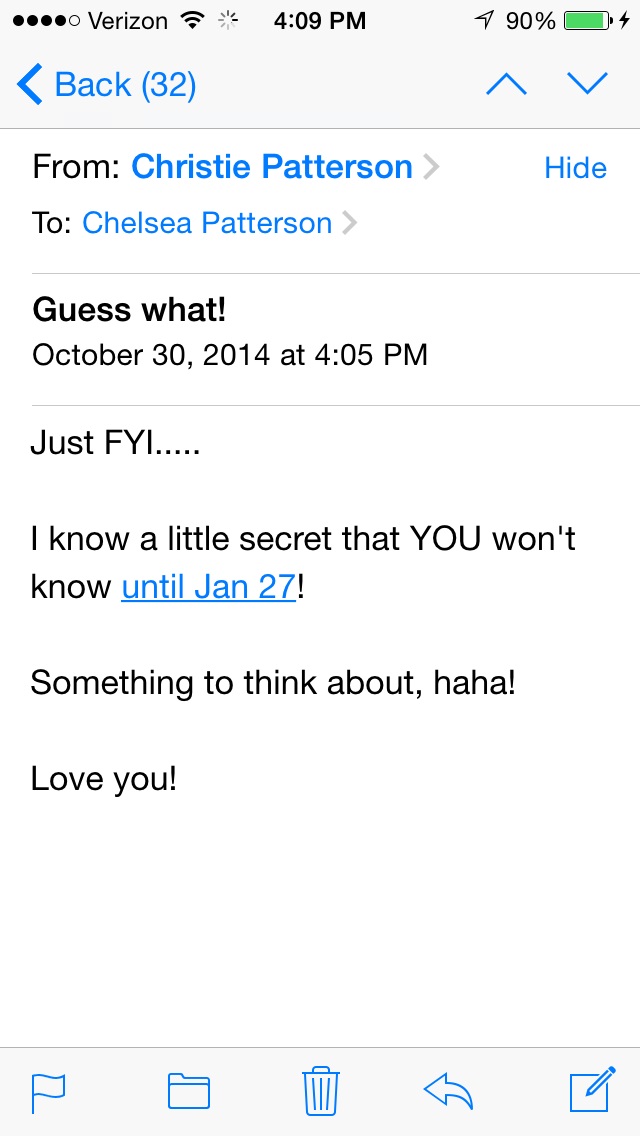Jump to the previous message arrow
Screen dimensions: 640x1136
(x=506, y=84)
